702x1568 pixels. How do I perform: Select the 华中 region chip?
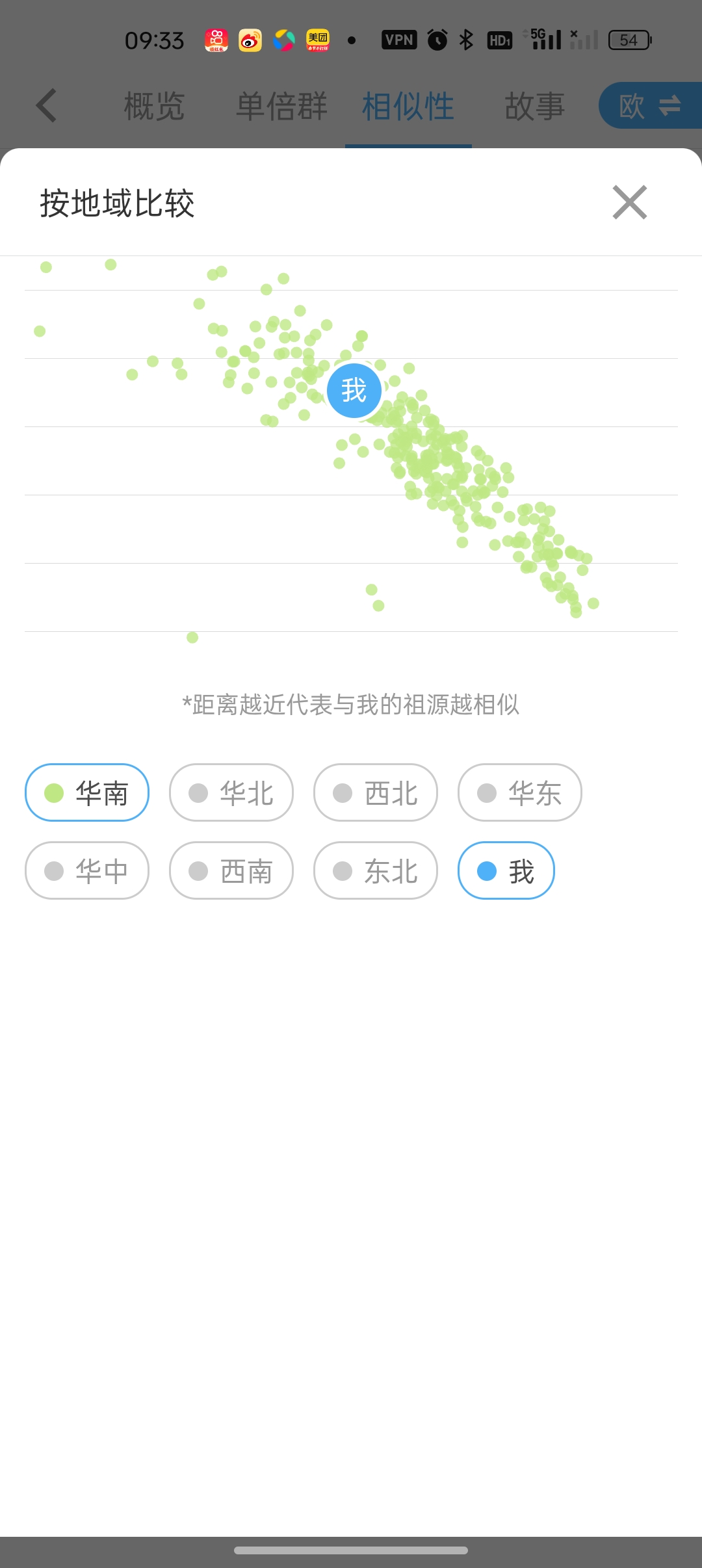tap(87, 870)
